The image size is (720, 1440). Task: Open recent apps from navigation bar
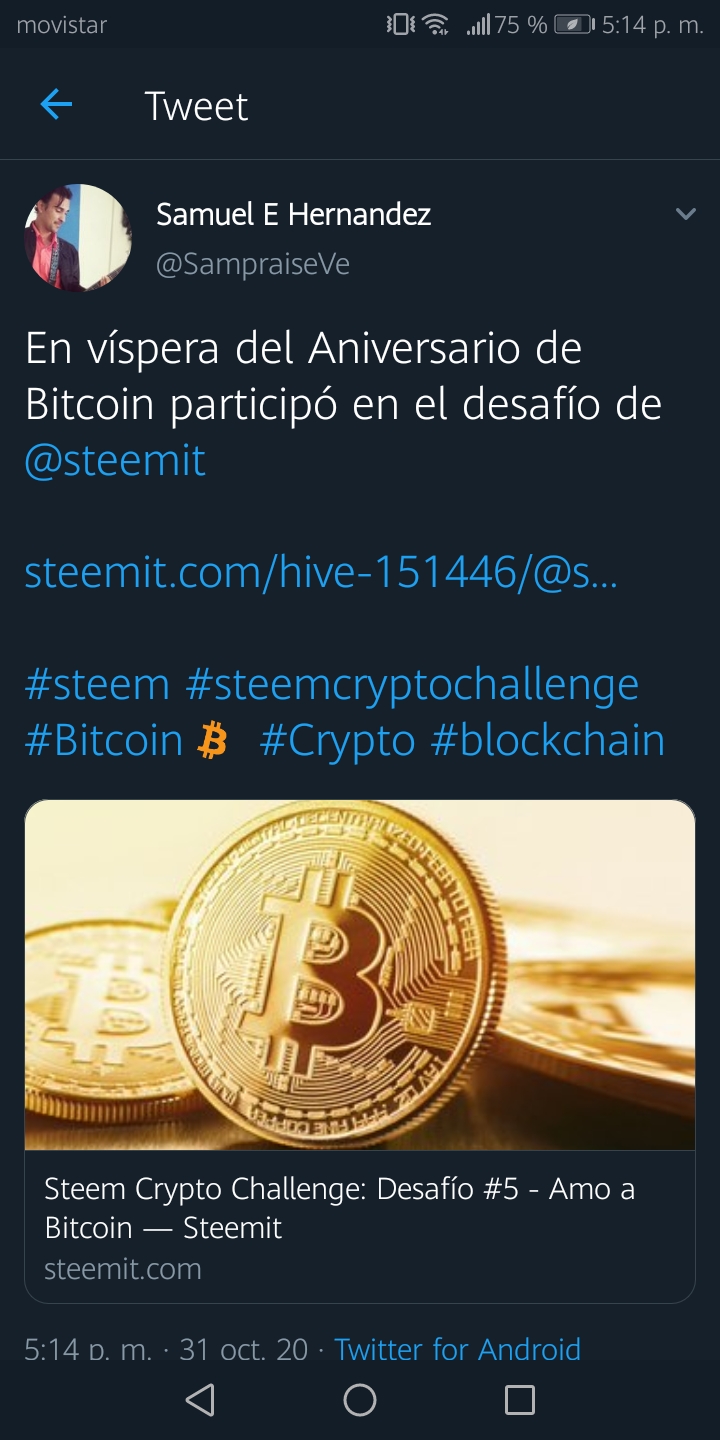coord(520,1400)
